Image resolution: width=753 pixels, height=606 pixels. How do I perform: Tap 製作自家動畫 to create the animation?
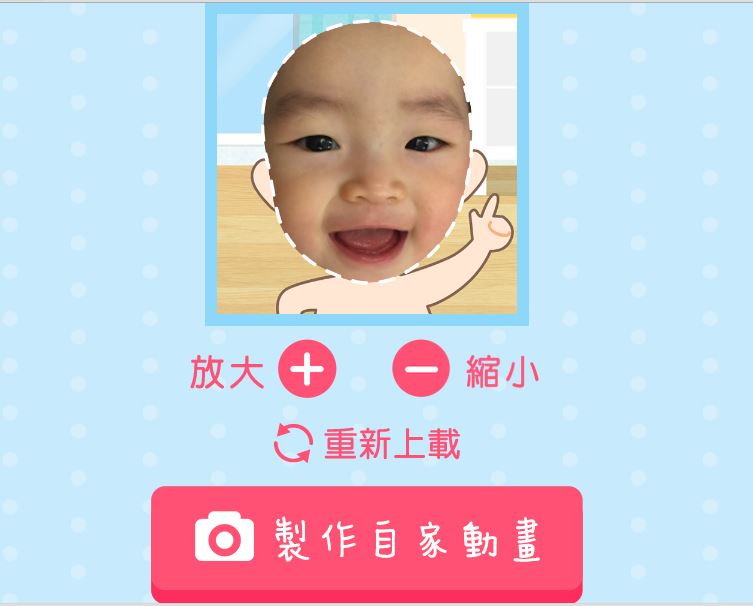click(x=367, y=543)
